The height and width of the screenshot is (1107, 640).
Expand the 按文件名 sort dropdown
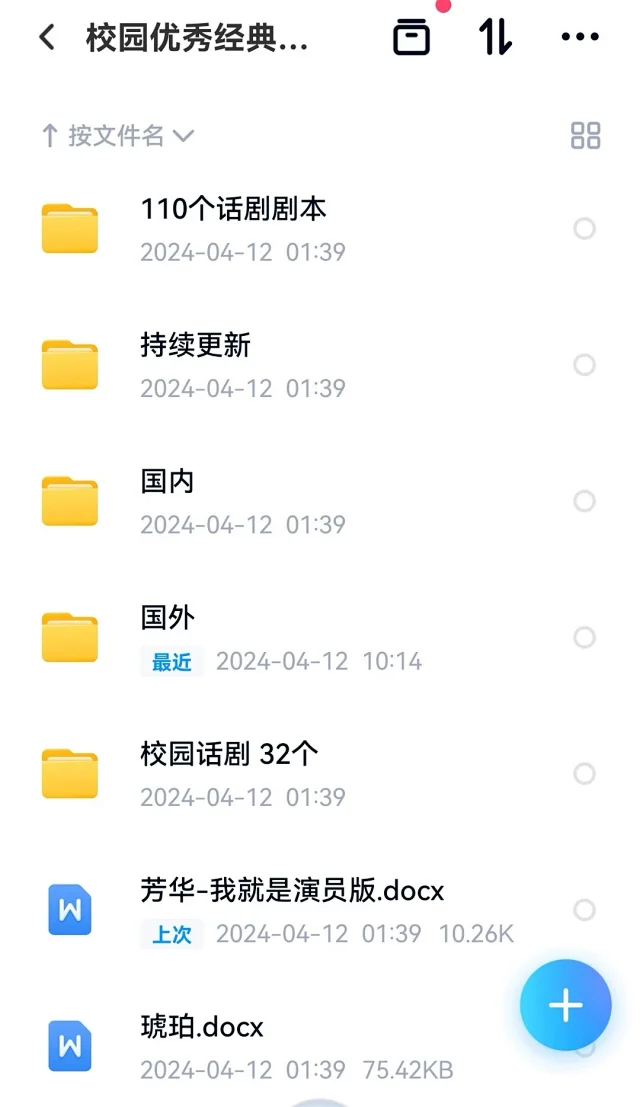(x=118, y=135)
